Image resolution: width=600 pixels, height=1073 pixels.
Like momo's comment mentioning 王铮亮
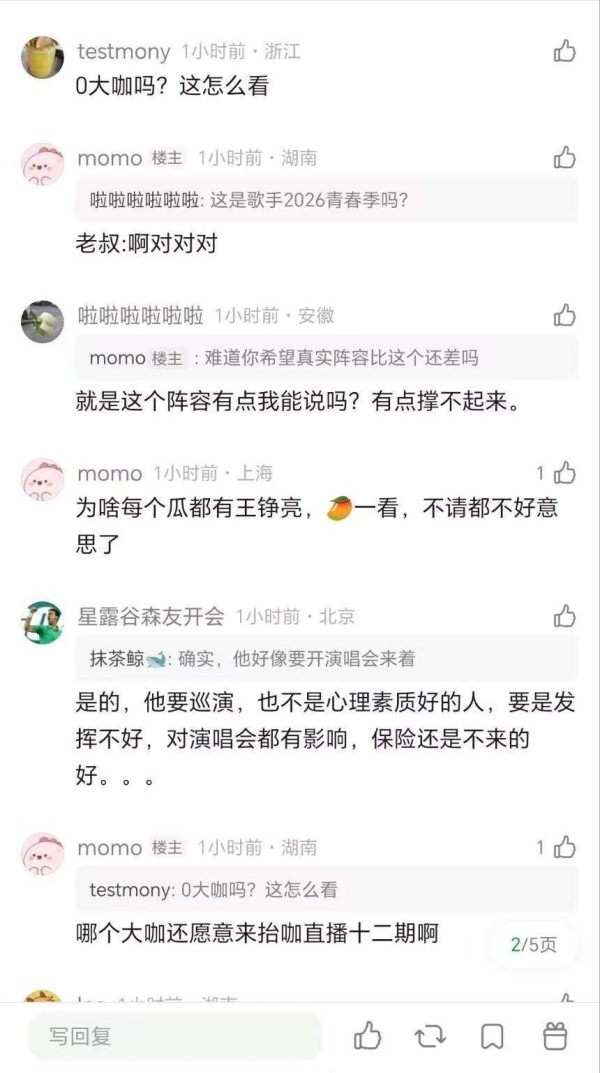coord(565,473)
